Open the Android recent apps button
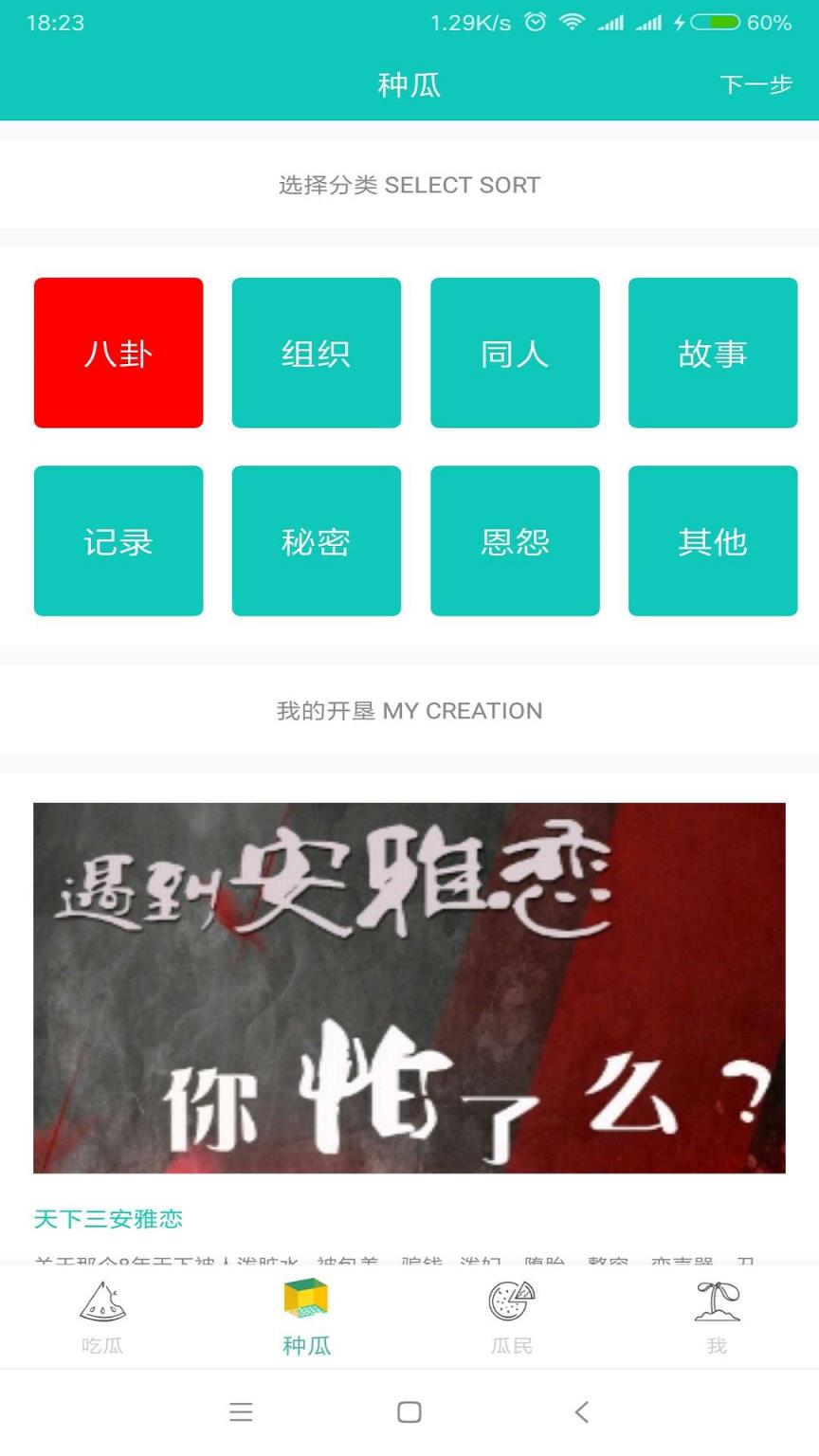This screenshot has height=1456, width=819. pos(242,1412)
